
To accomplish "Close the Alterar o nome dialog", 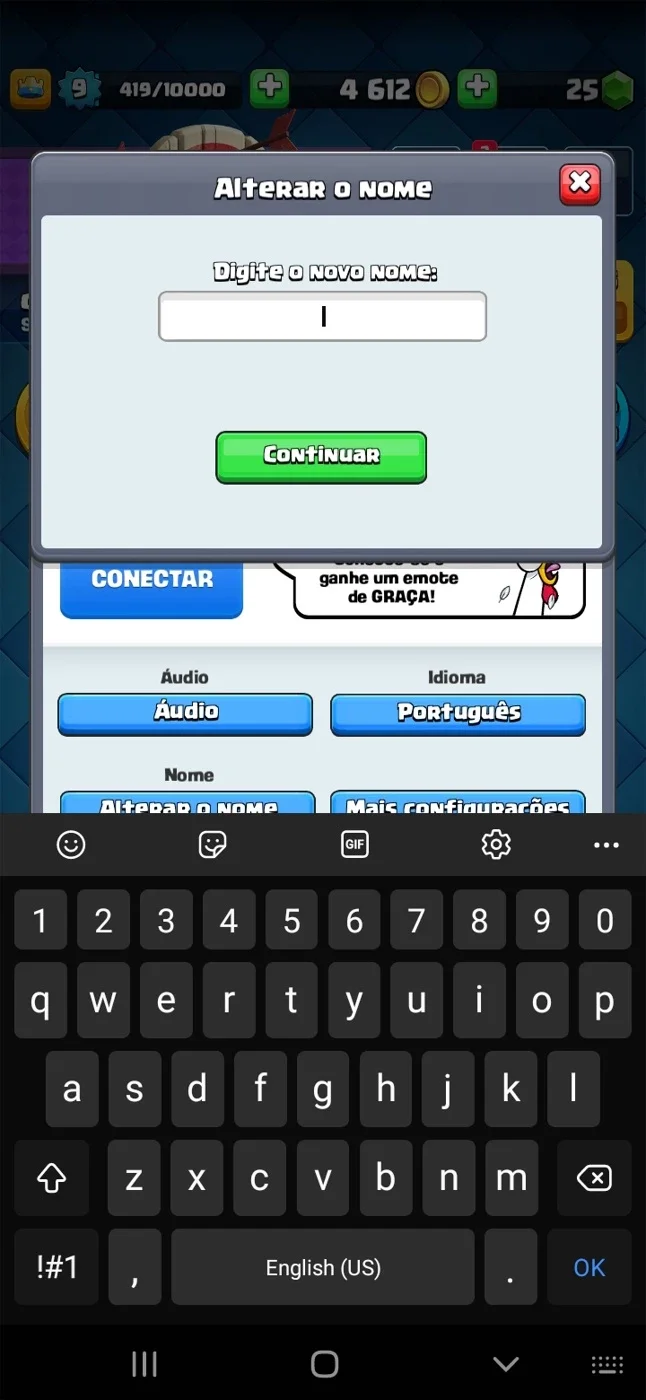I will pos(580,184).
